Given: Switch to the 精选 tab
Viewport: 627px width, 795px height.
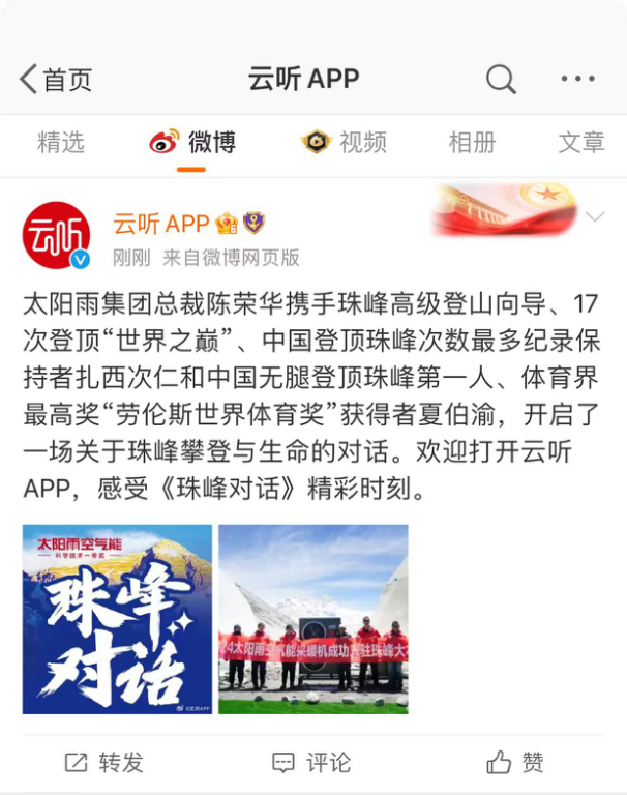Looking at the screenshot, I should click(61, 142).
